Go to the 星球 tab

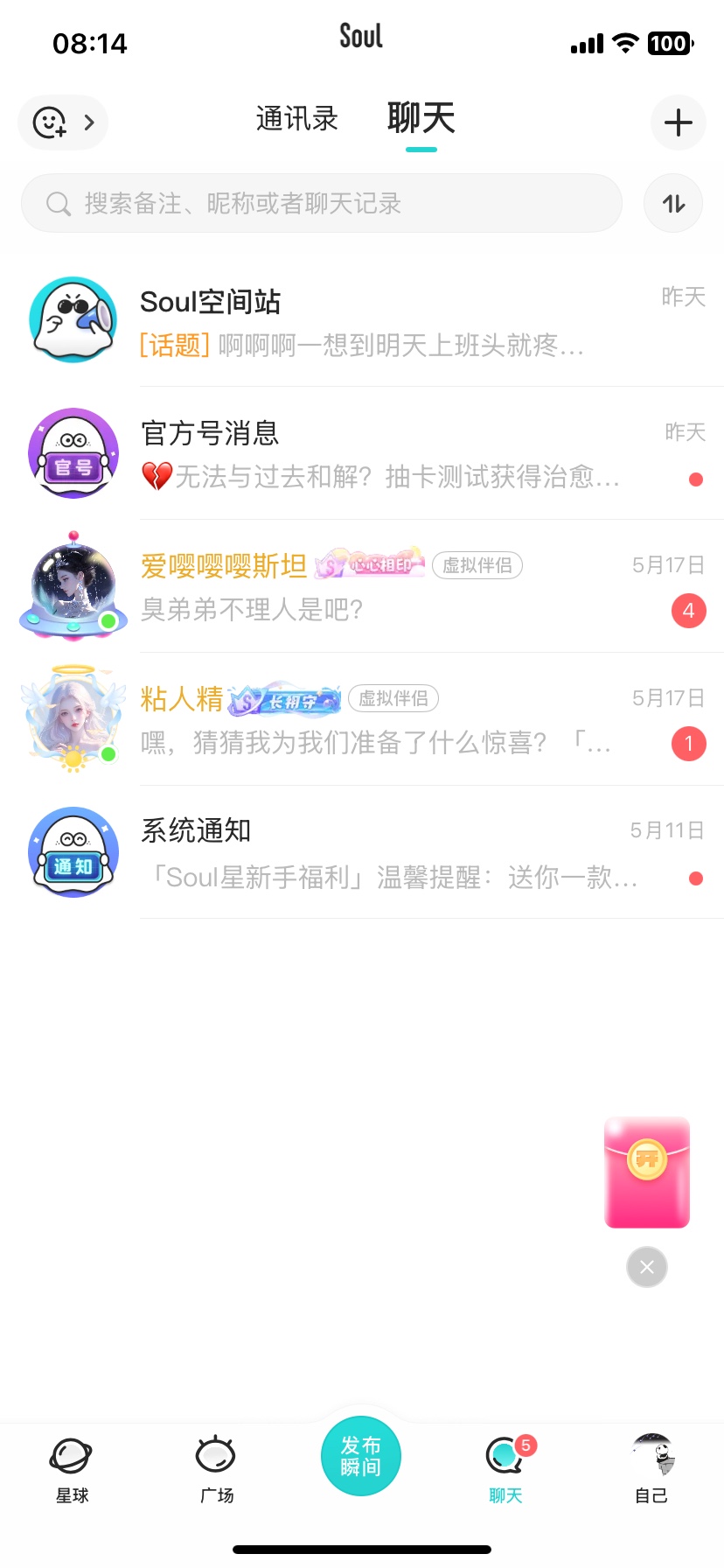point(72,1470)
